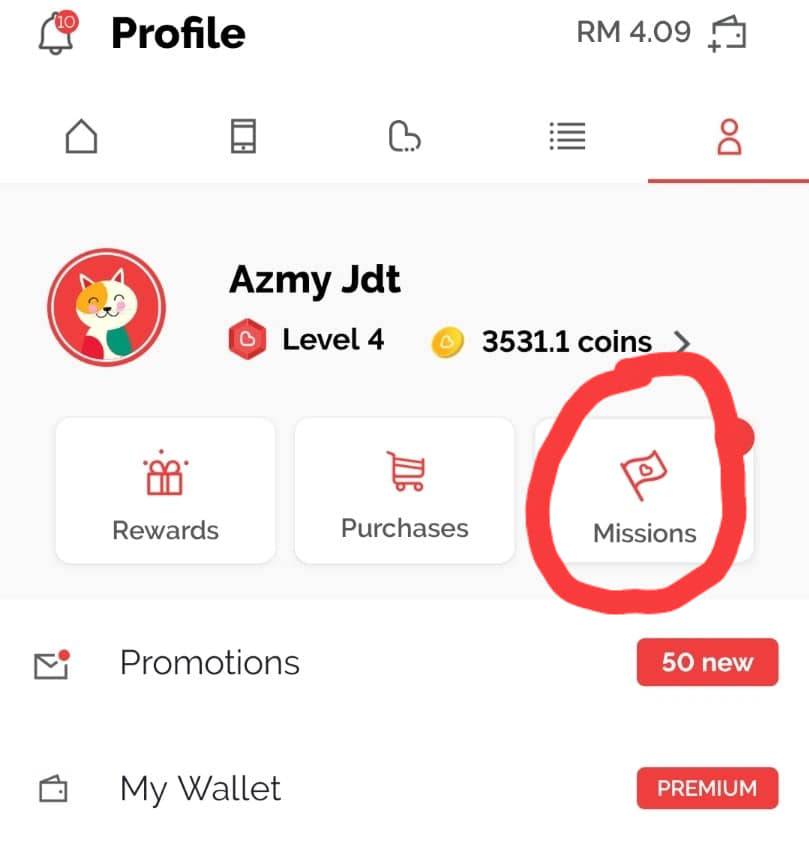Open the Rewards card
809x848 pixels.
point(165,490)
